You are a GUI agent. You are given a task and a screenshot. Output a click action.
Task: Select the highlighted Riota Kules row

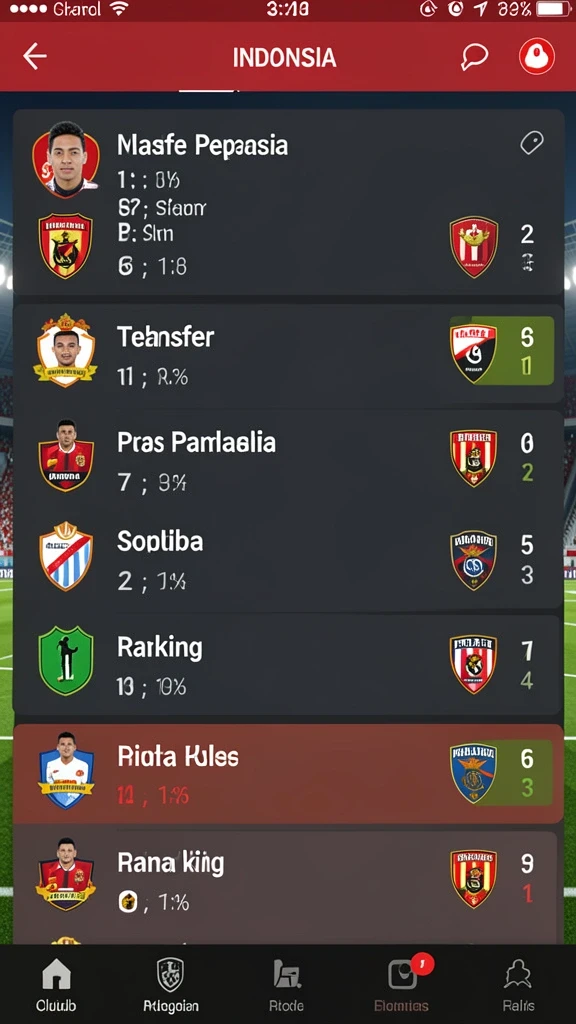click(288, 773)
